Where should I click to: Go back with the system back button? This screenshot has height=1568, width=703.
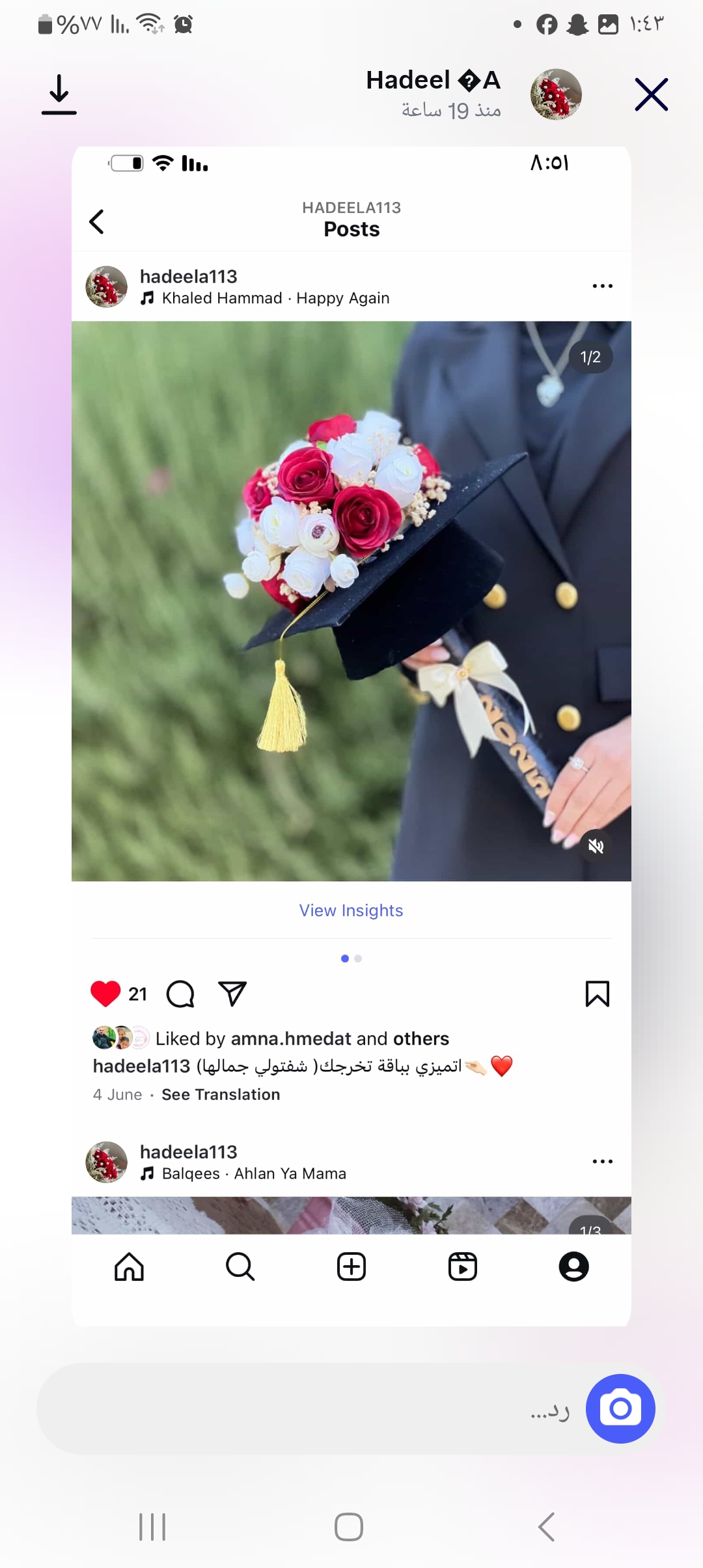(x=546, y=1526)
